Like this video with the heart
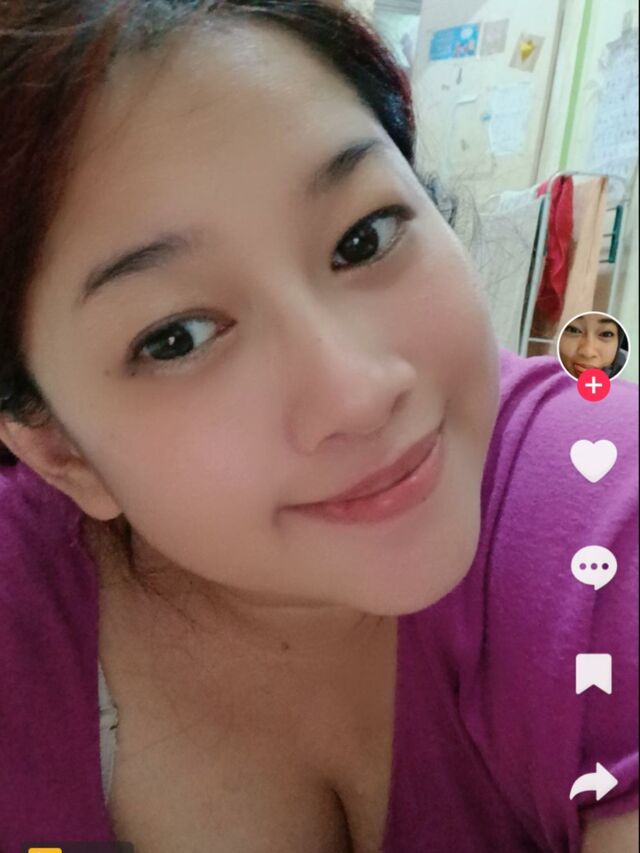Viewport: 640px width, 853px height. (x=593, y=460)
